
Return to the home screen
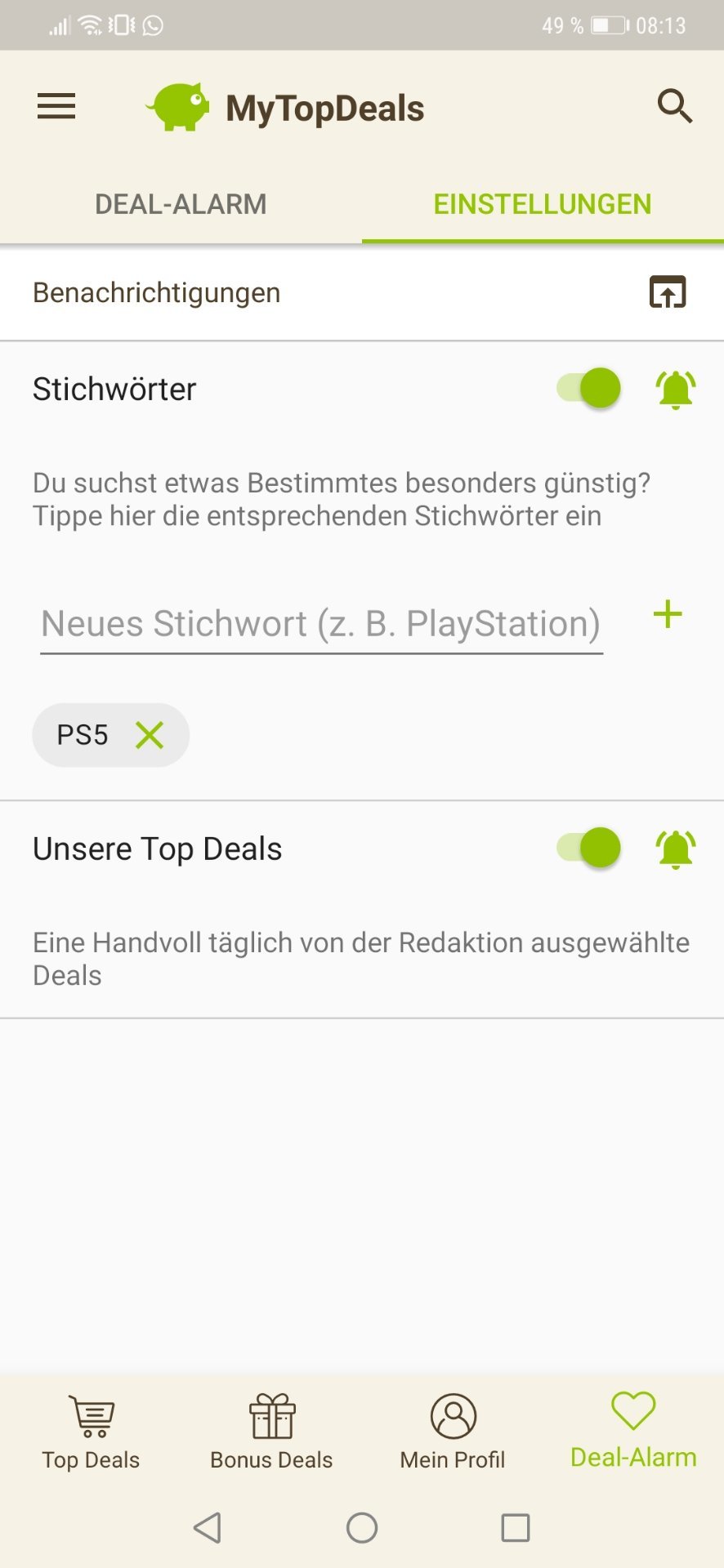point(362,1527)
